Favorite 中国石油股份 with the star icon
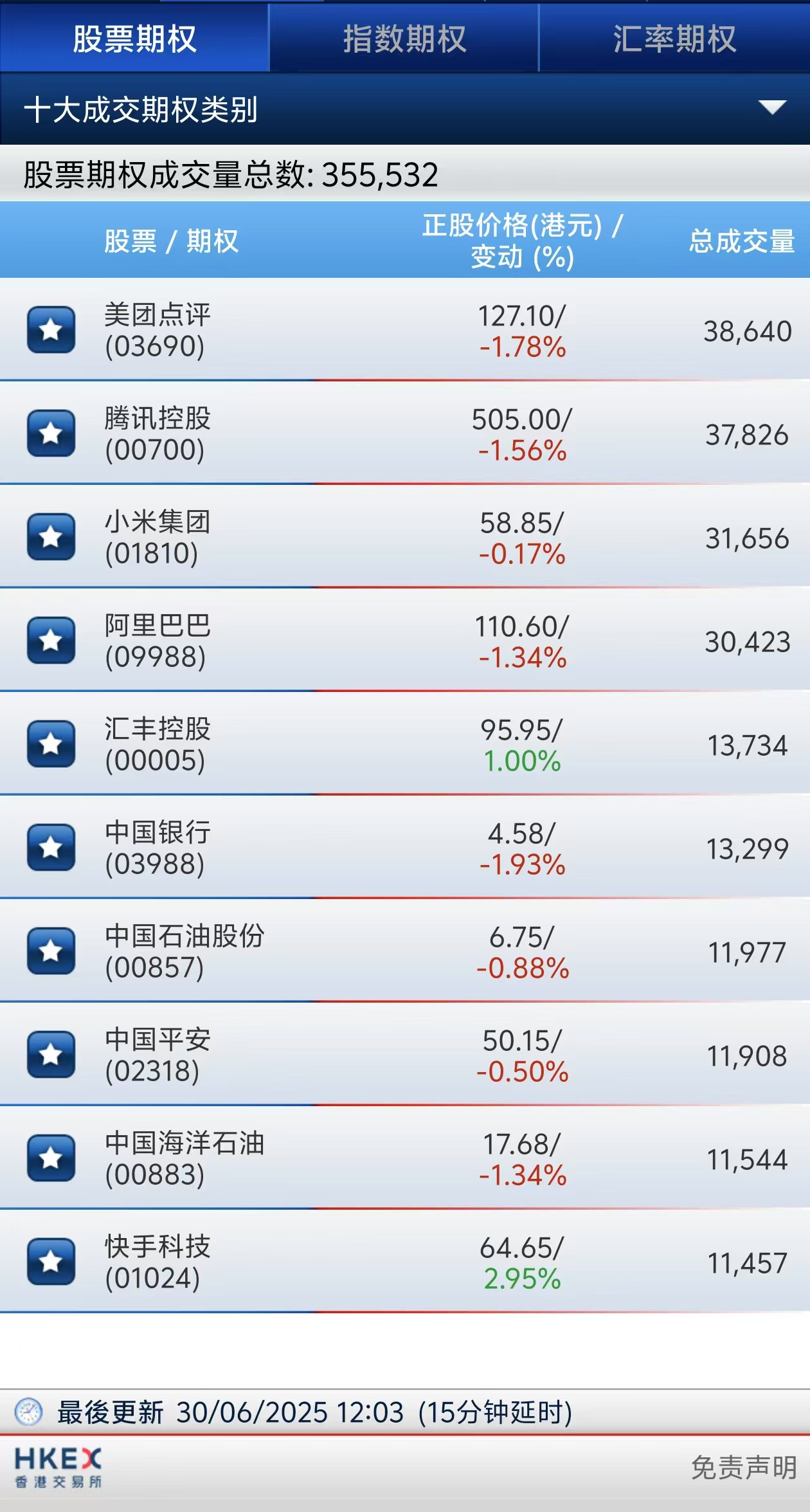This screenshot has height=1512, width=810. click(x=51, y=951)
